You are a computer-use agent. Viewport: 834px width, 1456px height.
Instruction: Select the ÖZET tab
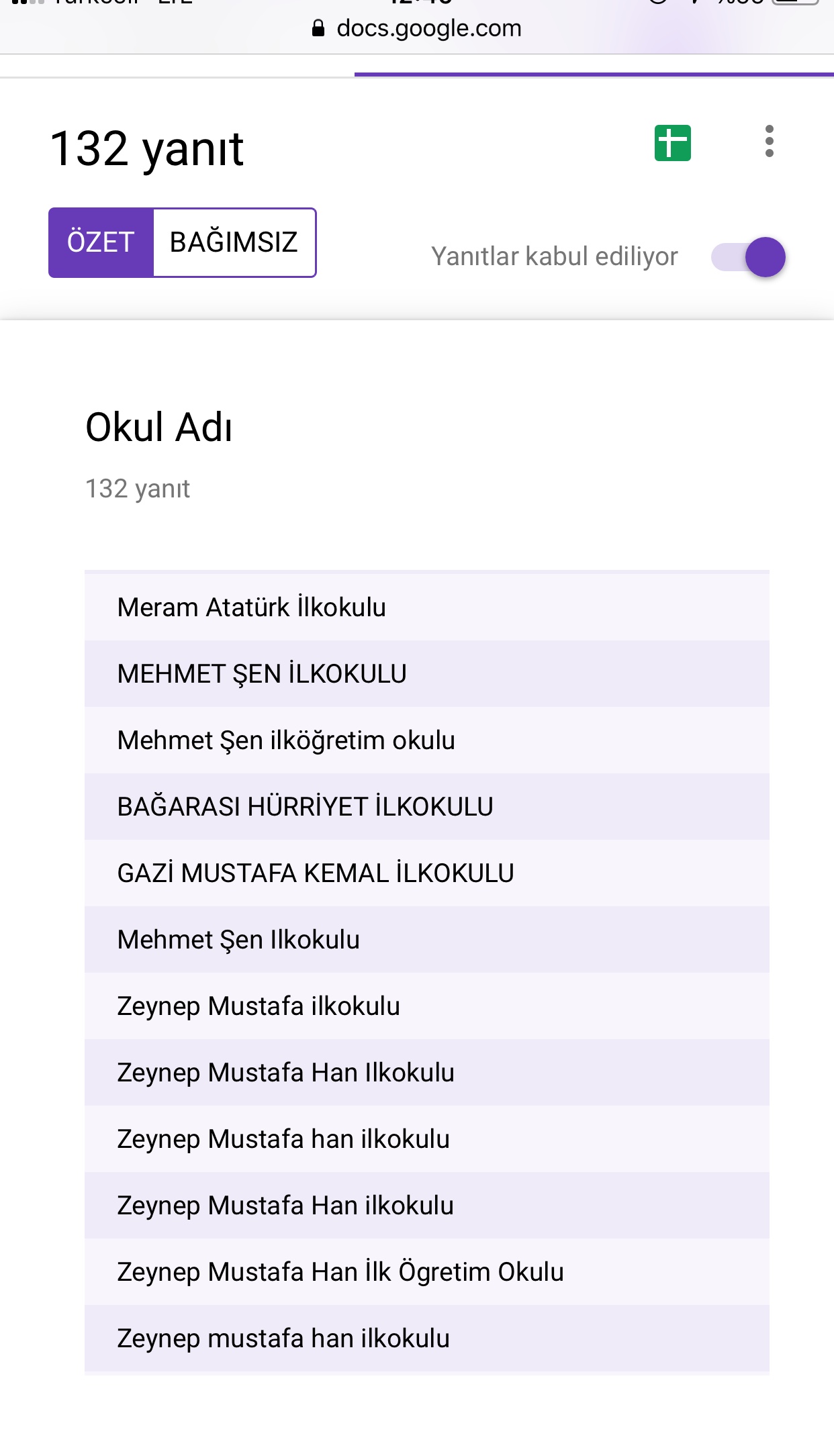pyautogui.click(x=101, y=242)
